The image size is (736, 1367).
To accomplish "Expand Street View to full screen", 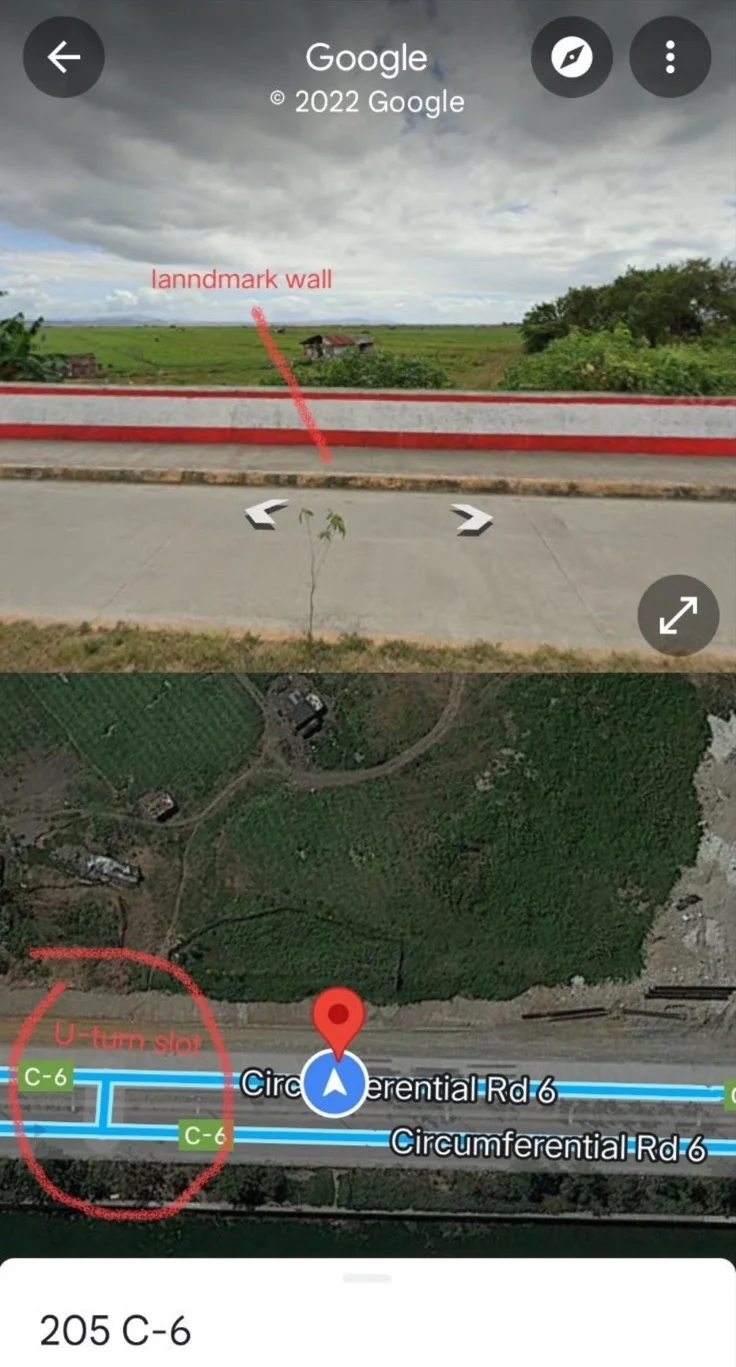I will (678, 615).
